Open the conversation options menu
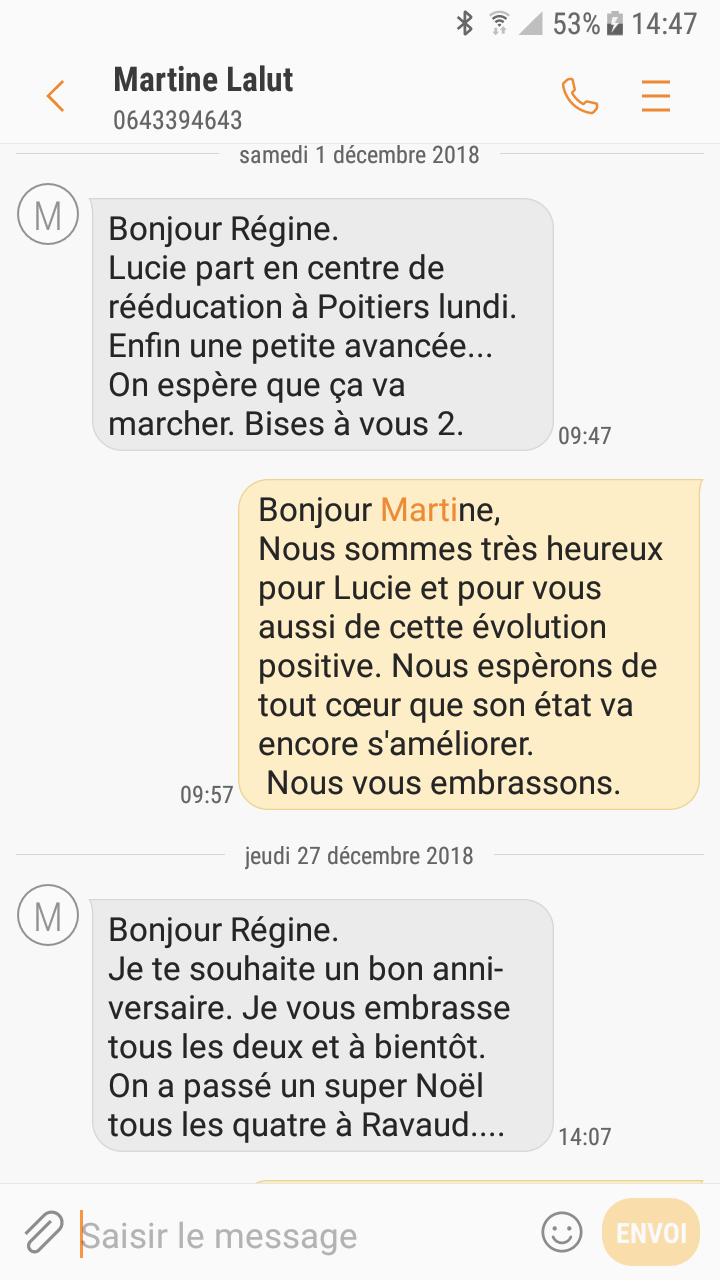Viewport: 720px width, 1280px height. point(655,96)
